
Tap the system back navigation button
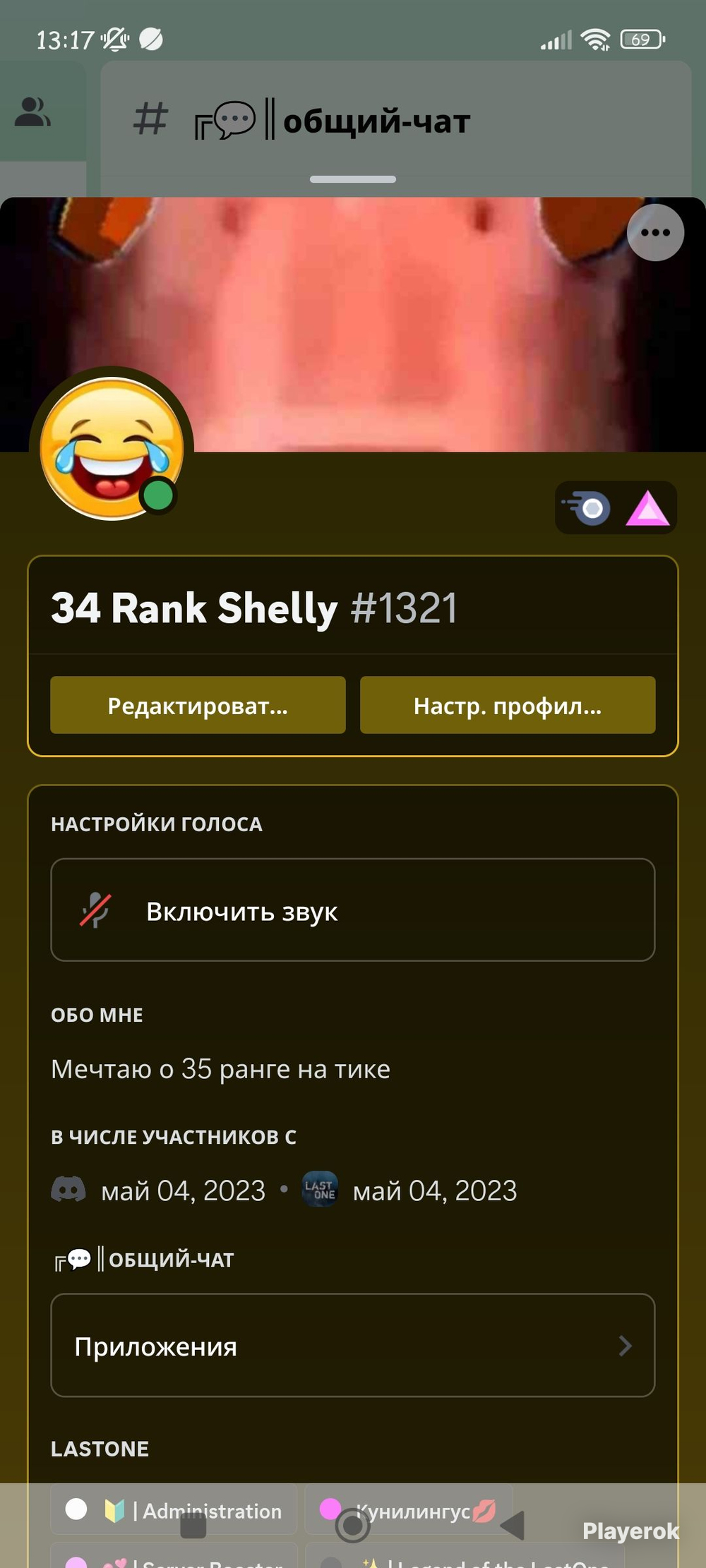coord(513,1525)
